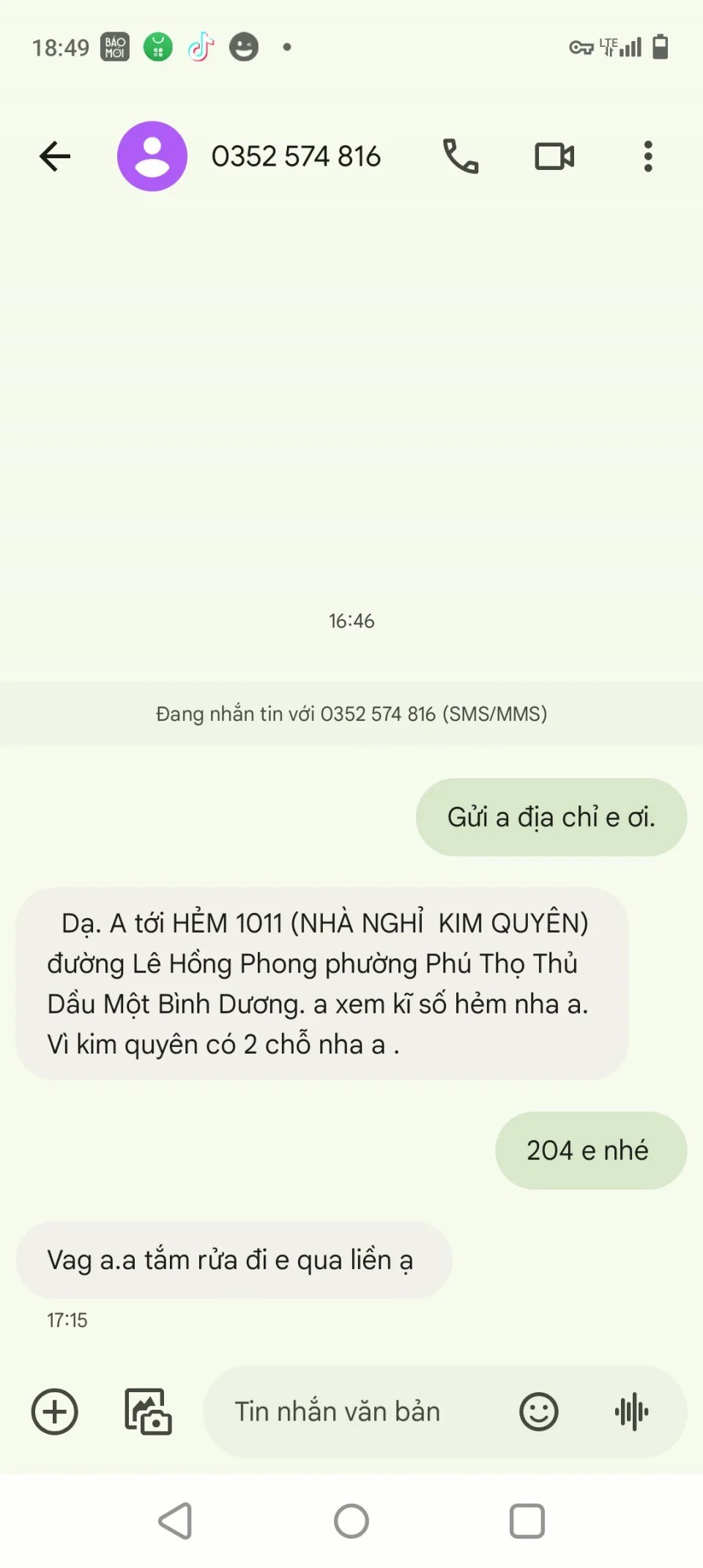Record a voice message
This screenshot has height=1568, width=703.
pyautogui.click(x=631, y=1411)
